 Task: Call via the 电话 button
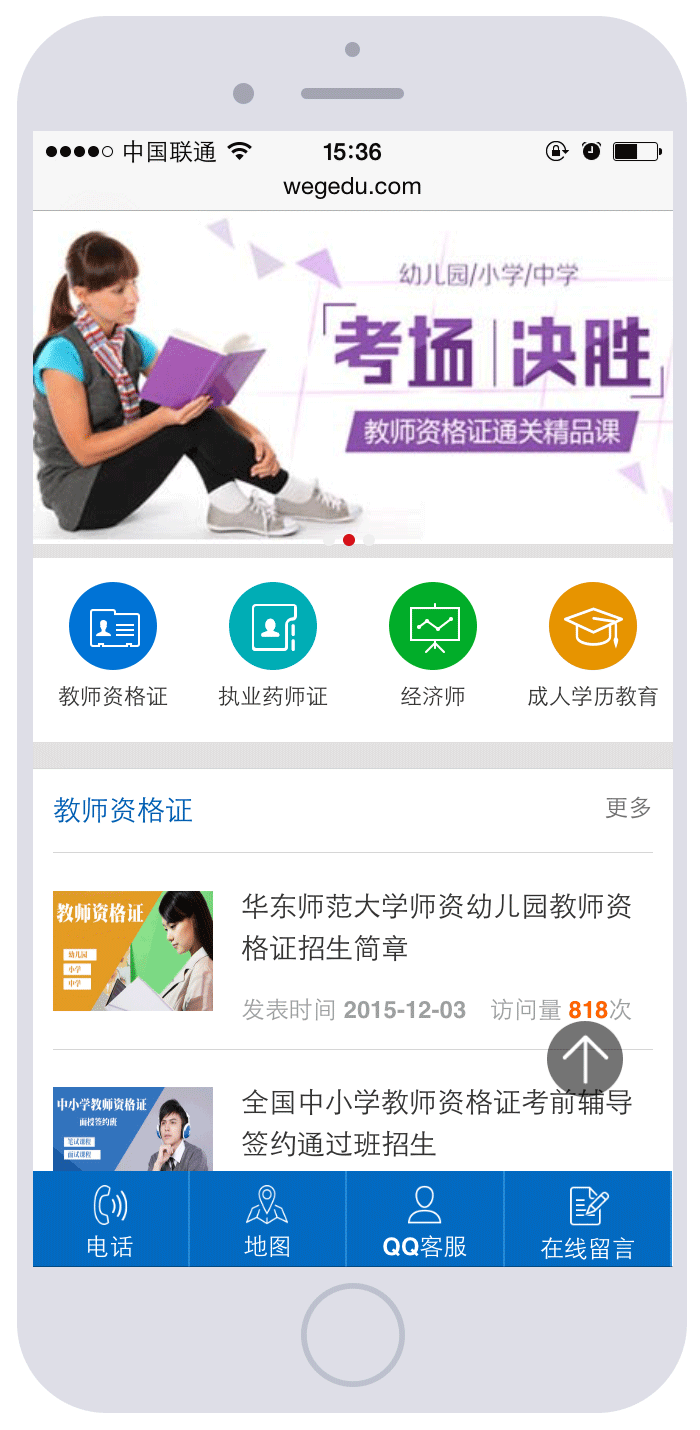tap(110, 1220)
